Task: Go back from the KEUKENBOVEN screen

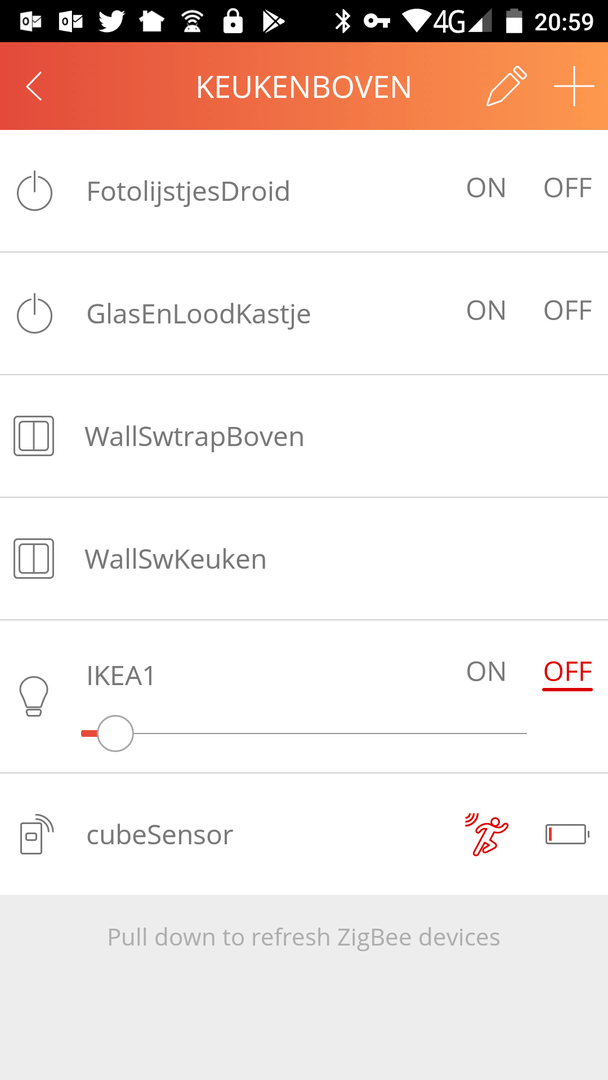Action: point(34,87)
